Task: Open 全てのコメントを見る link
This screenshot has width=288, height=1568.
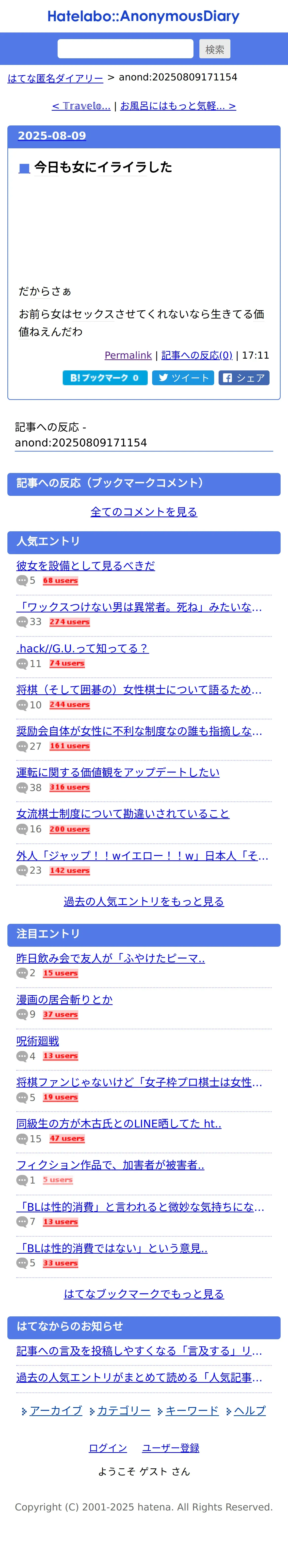Action: tap(144, 511)
